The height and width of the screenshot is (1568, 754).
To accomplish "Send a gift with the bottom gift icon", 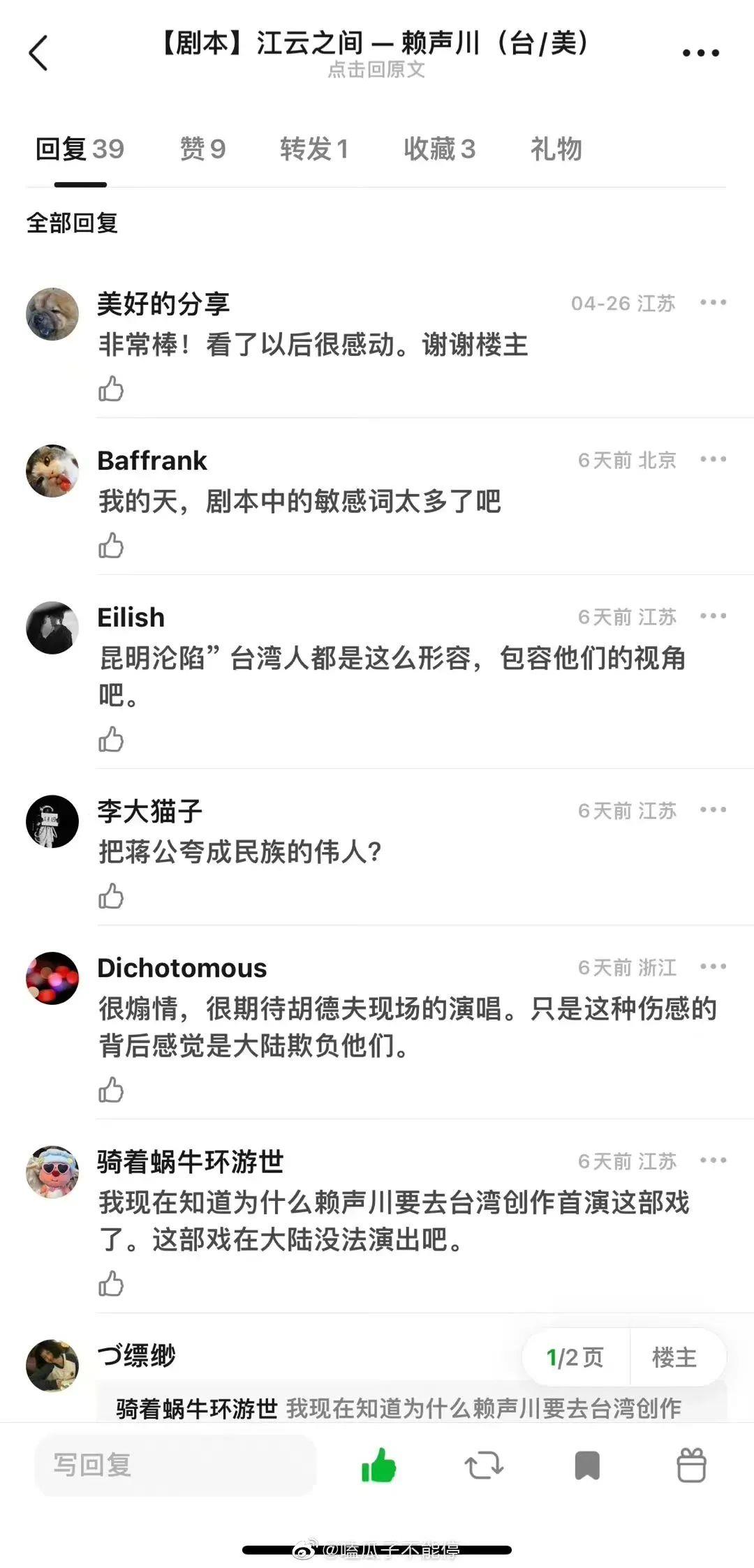I will pyautogui.click(x=691, y=1465).
